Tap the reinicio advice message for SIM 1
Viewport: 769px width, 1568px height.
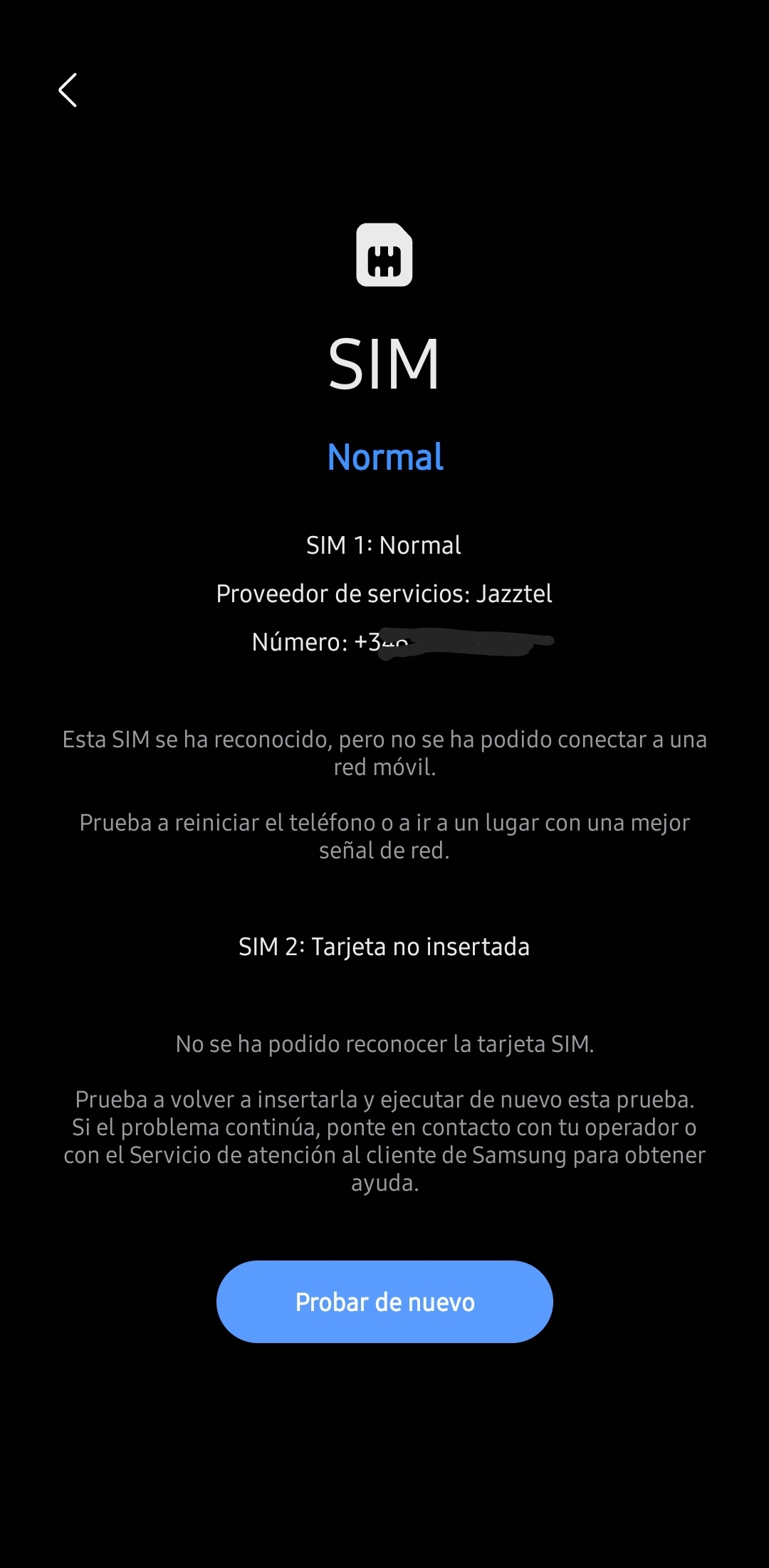pyautogui.click(x=384, y=835)
